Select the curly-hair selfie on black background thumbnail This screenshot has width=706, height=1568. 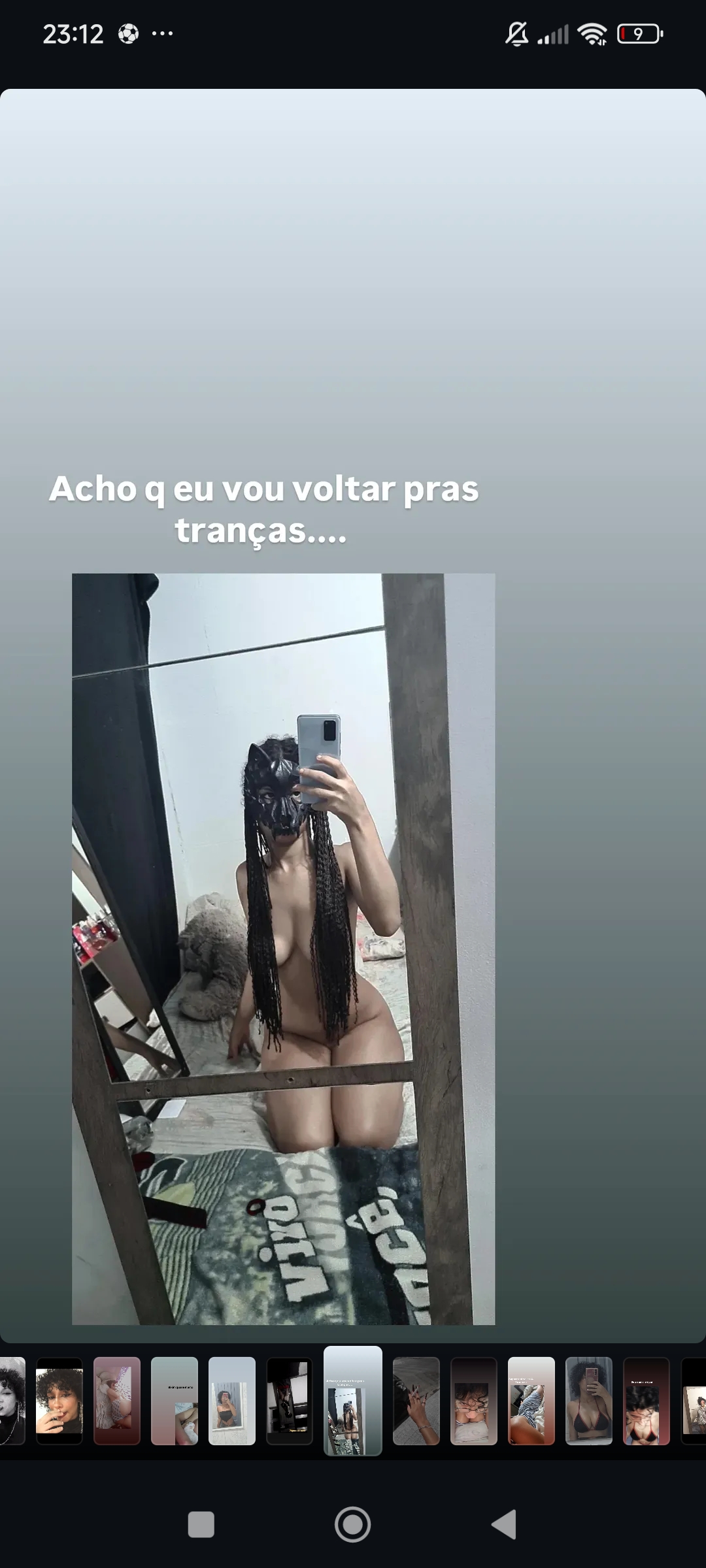coord(59,1400)
